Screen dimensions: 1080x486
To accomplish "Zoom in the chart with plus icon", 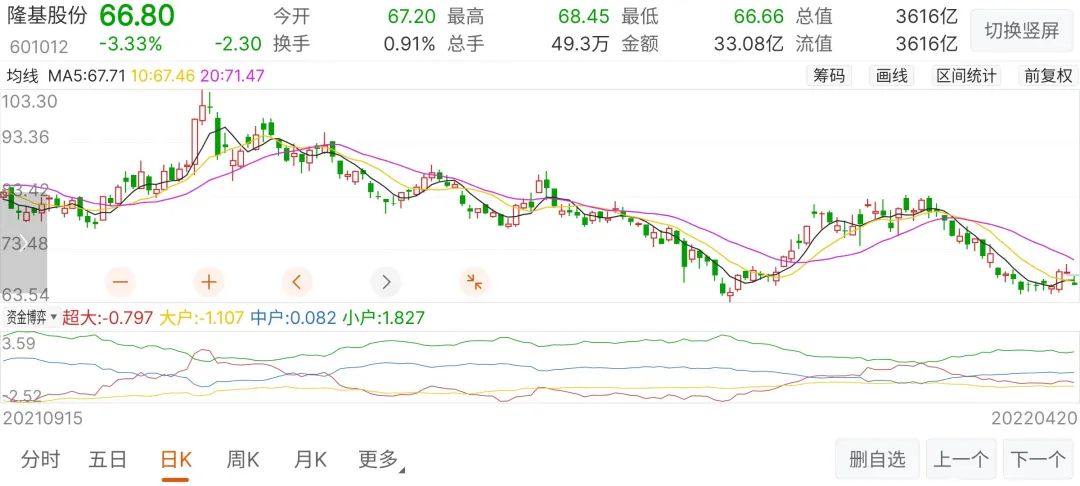I will click(208, 282).
